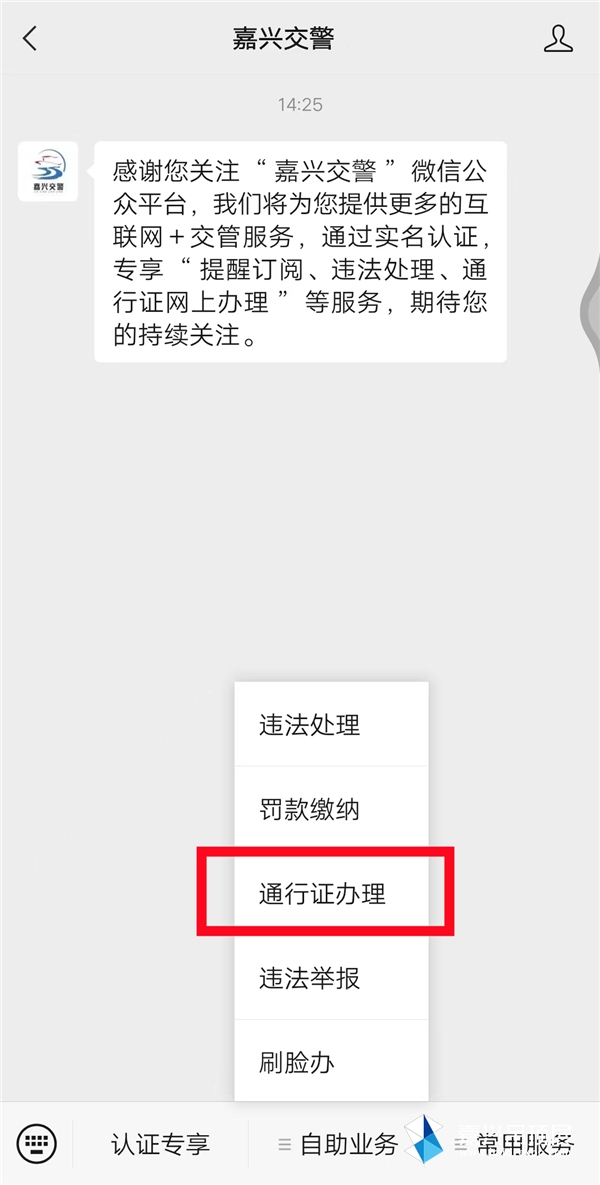Viewport: 600px width, 1185px height.
Task: Tap the 嘉兴交警 avatar
Action: point(47,171)
